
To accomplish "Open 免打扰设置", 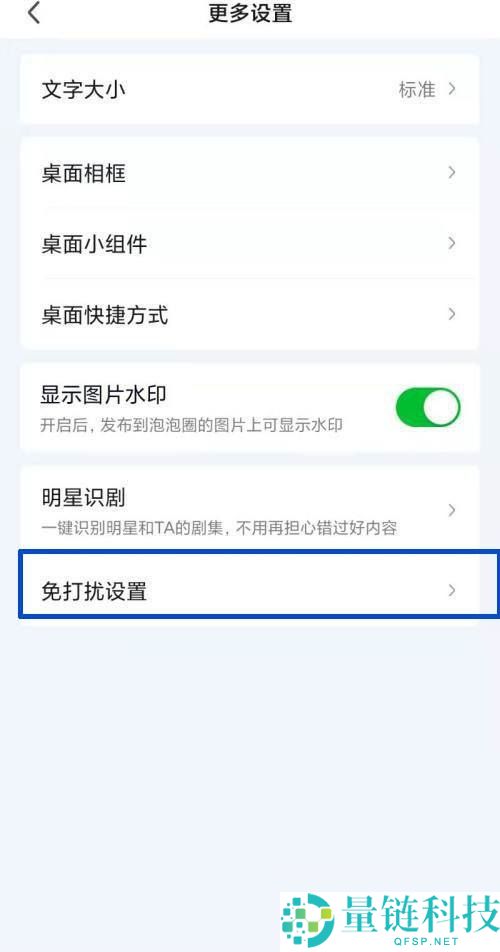I will (x=249, y=591).
